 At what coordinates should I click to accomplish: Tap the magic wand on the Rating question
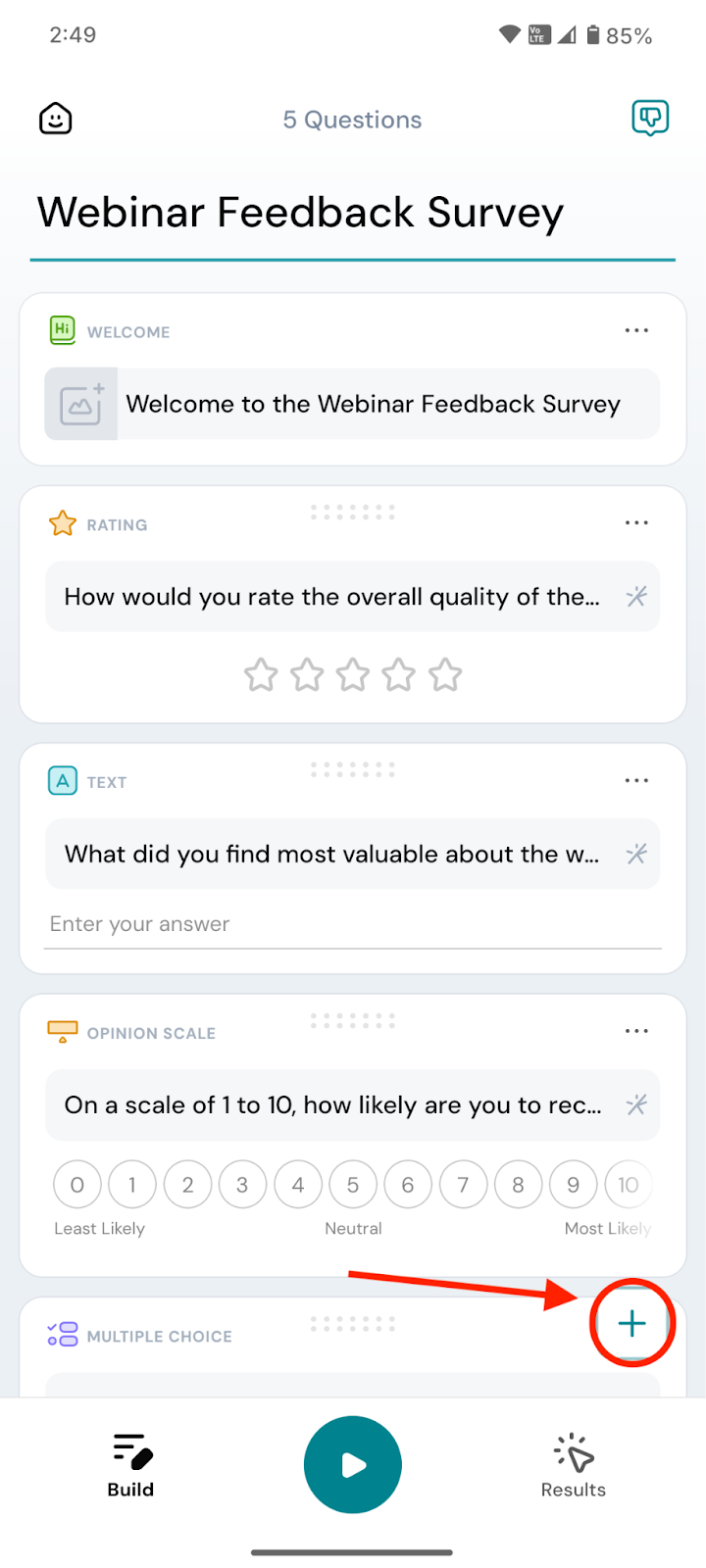point(636,597)
